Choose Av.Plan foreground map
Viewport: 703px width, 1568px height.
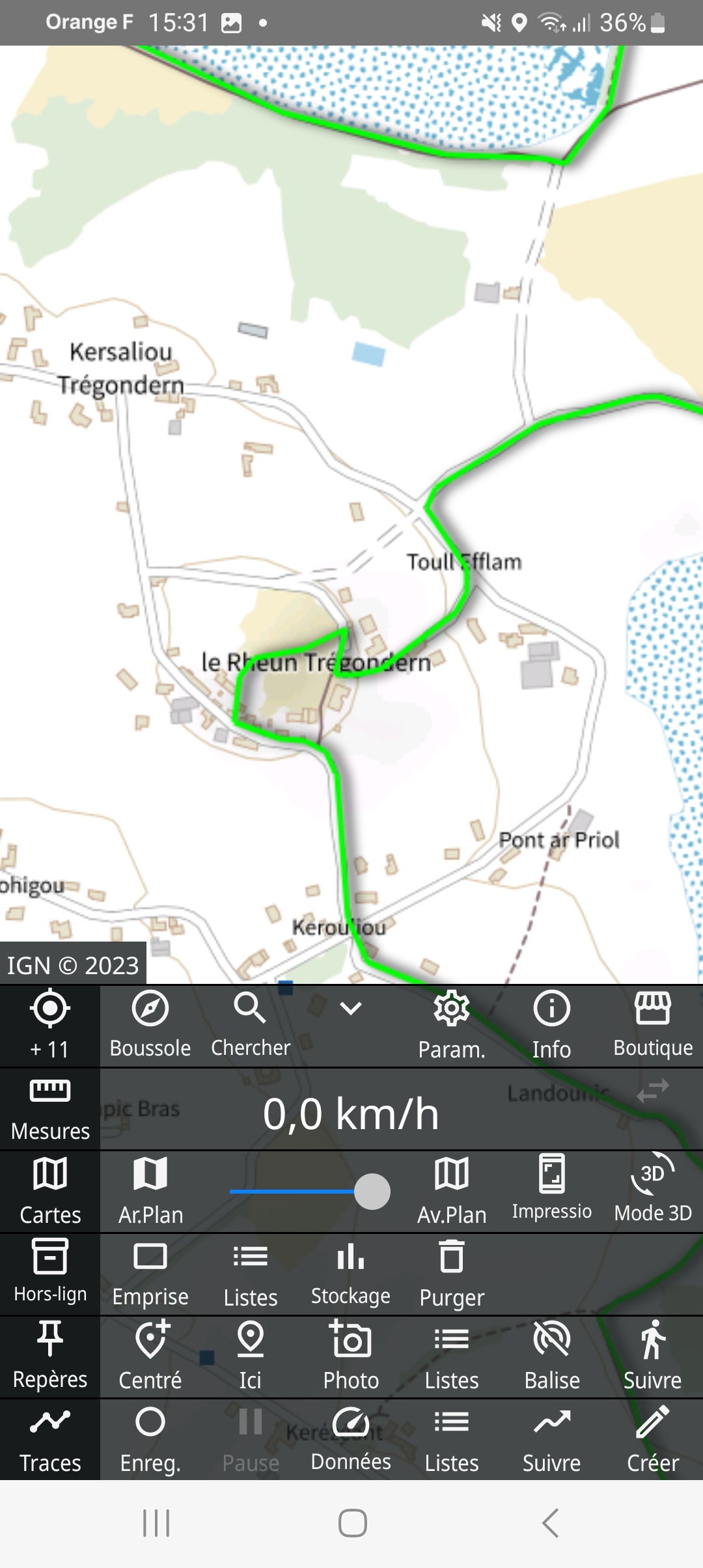452,1191
